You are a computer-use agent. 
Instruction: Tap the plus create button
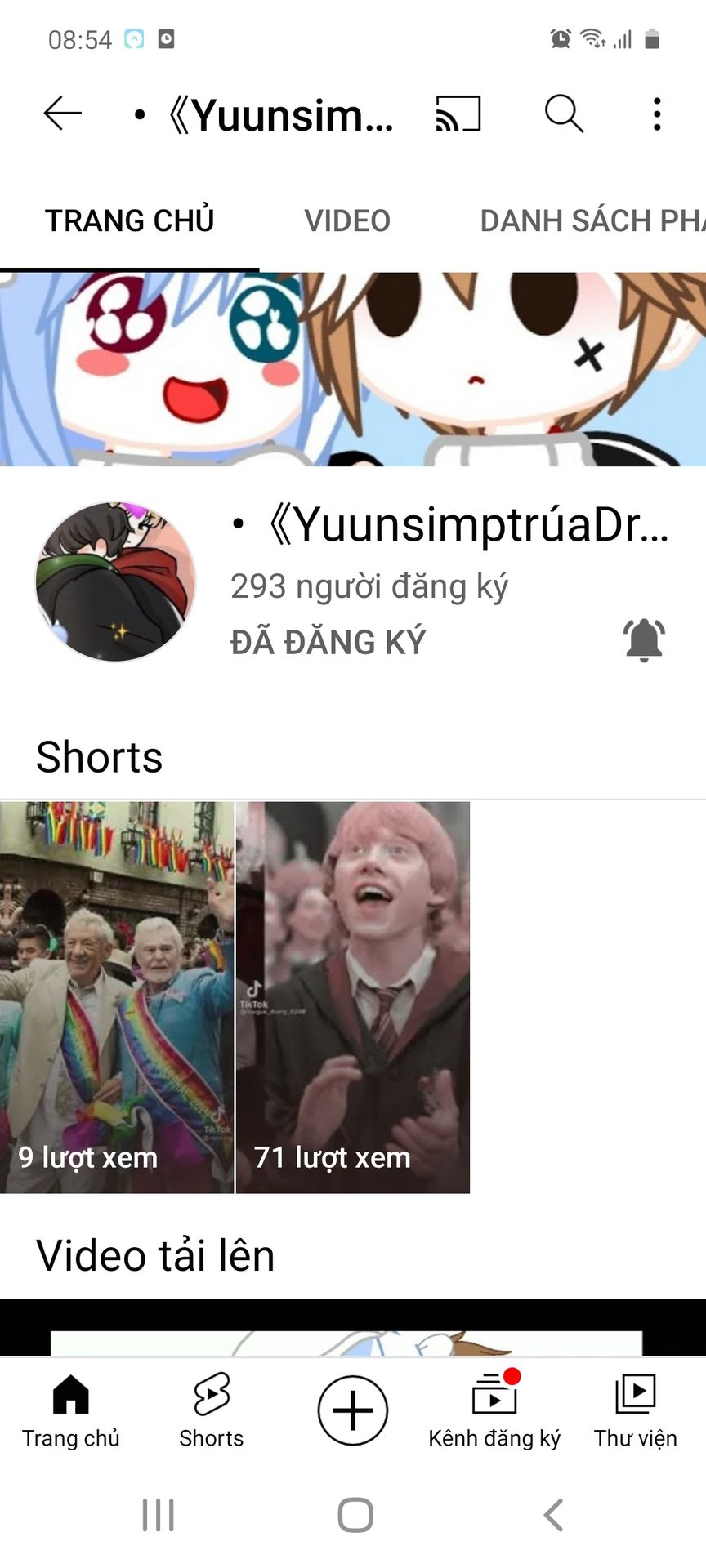pos(352,1410)
